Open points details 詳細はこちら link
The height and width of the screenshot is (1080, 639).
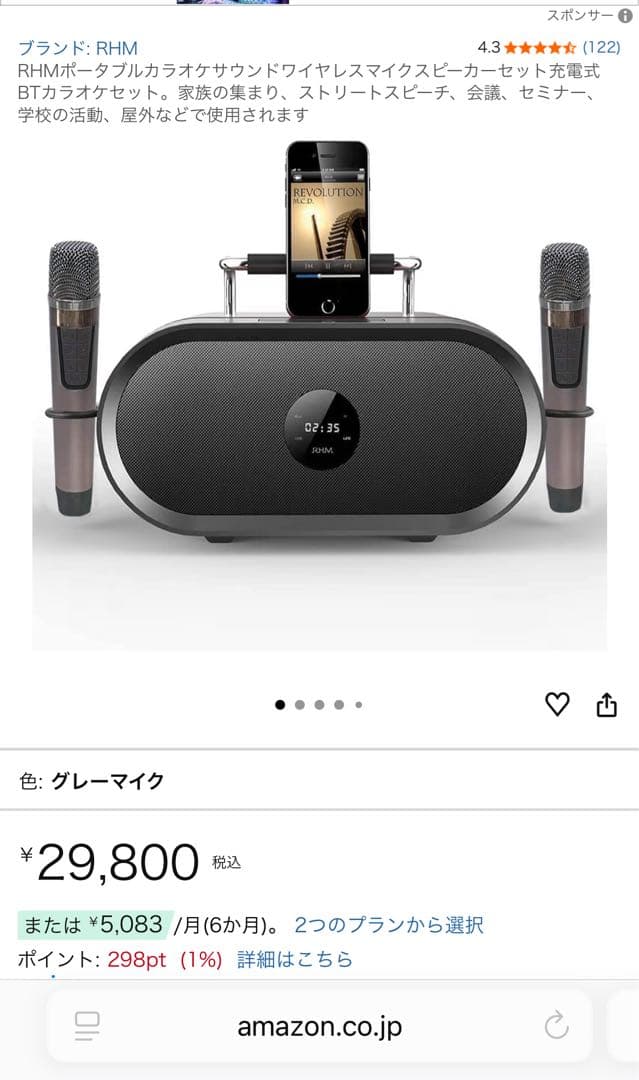(295, 959)
